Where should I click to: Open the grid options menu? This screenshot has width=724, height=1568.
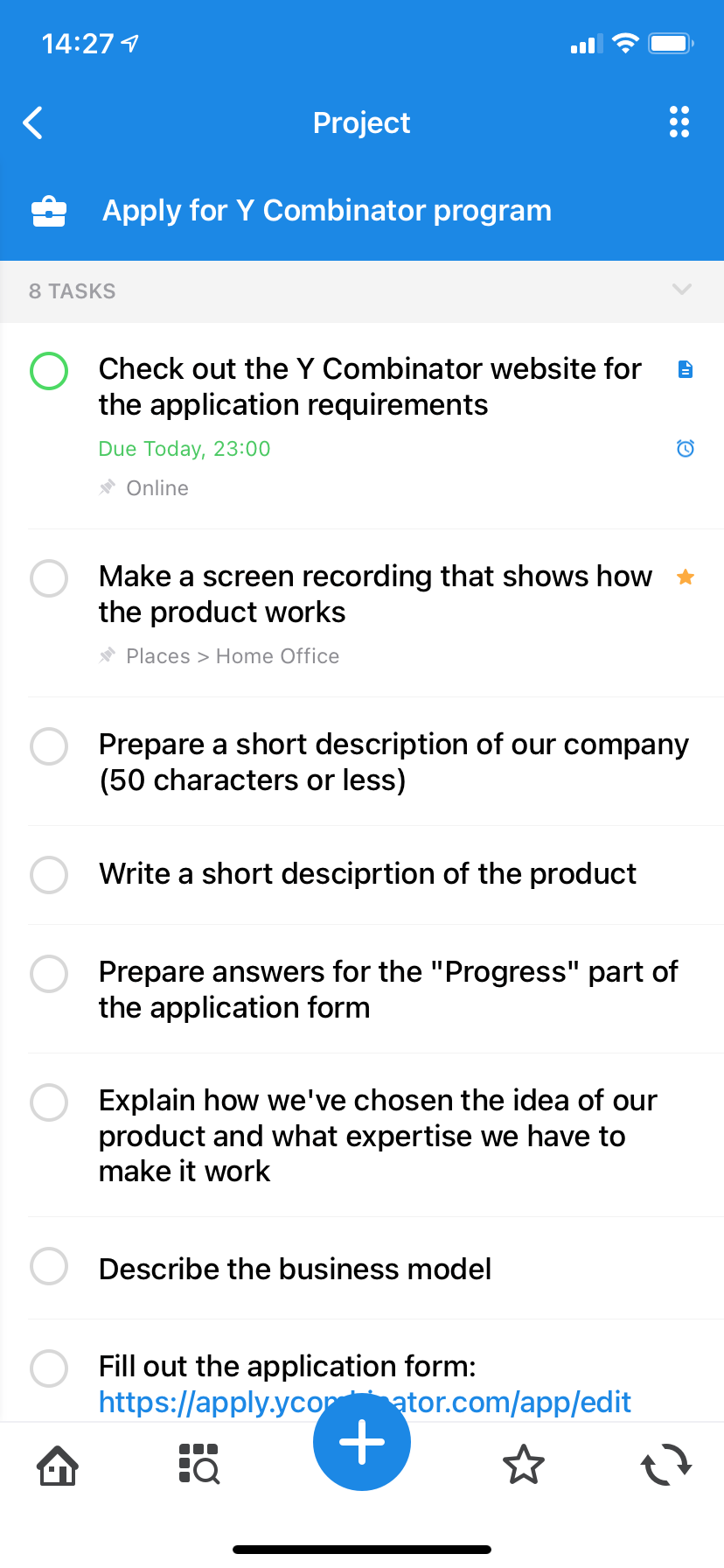pos(679,122)
